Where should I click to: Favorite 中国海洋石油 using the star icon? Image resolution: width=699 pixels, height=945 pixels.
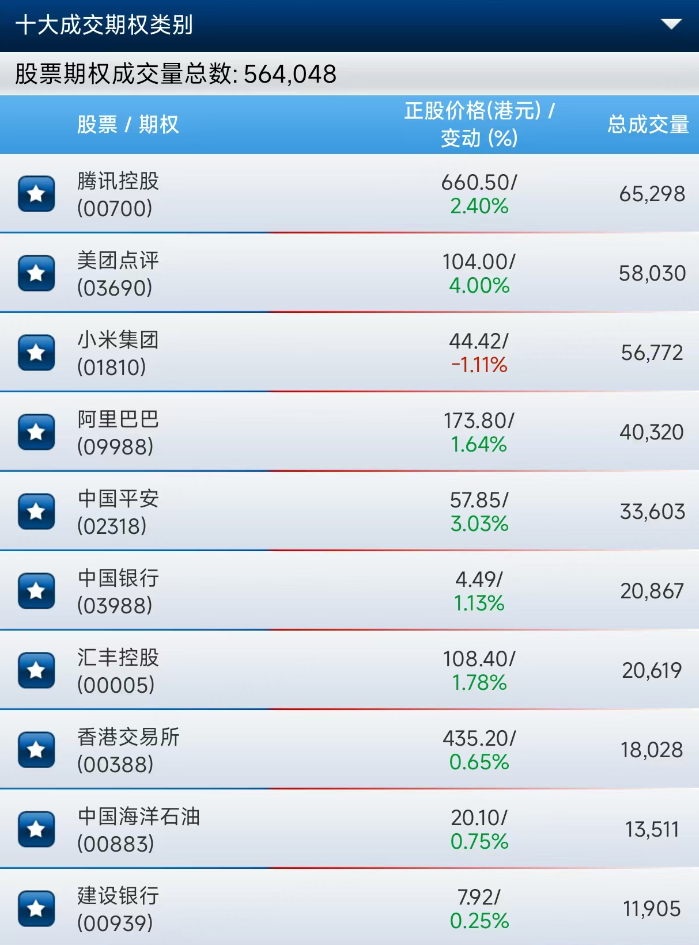point(37,829)
